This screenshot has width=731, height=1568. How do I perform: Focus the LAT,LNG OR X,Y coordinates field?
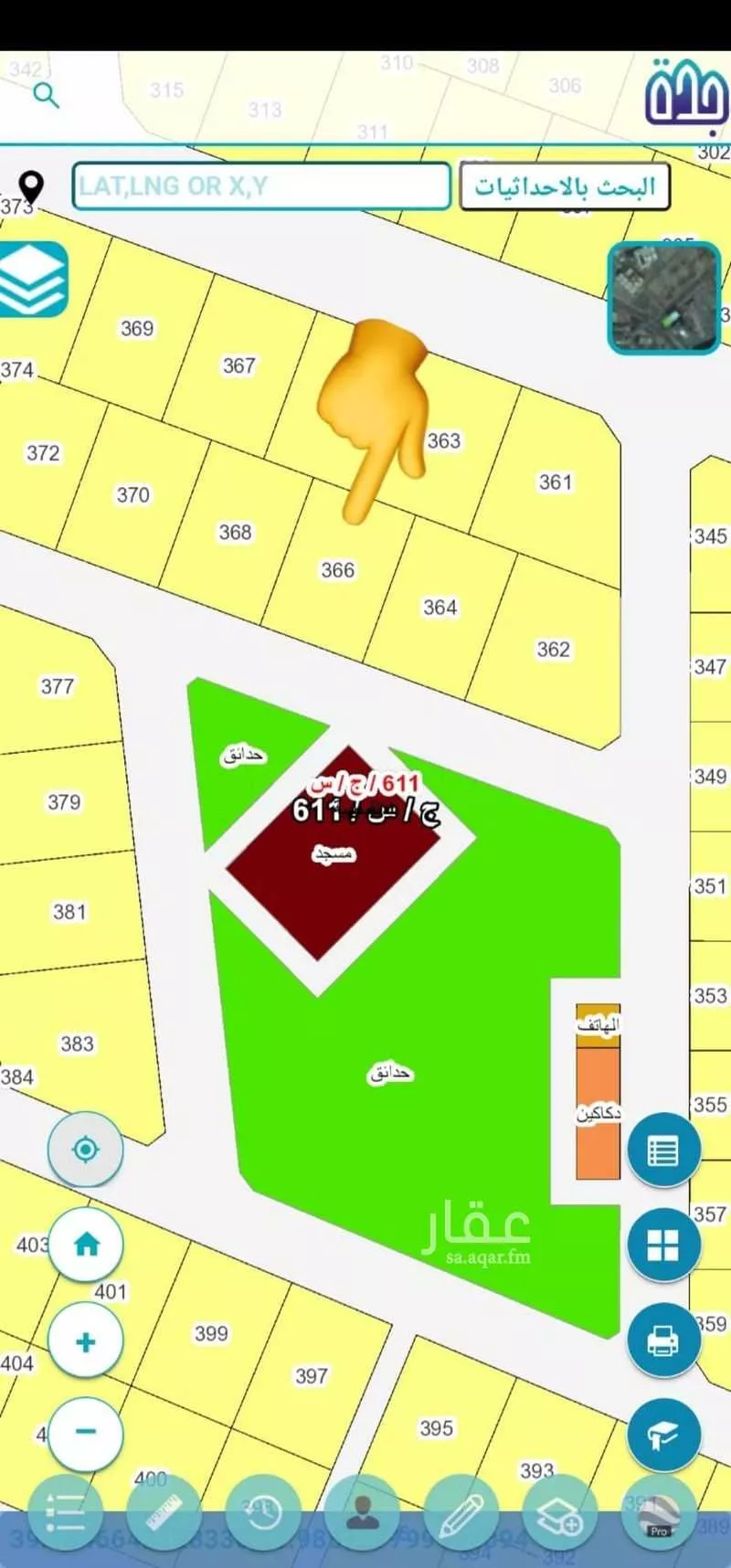261,186
